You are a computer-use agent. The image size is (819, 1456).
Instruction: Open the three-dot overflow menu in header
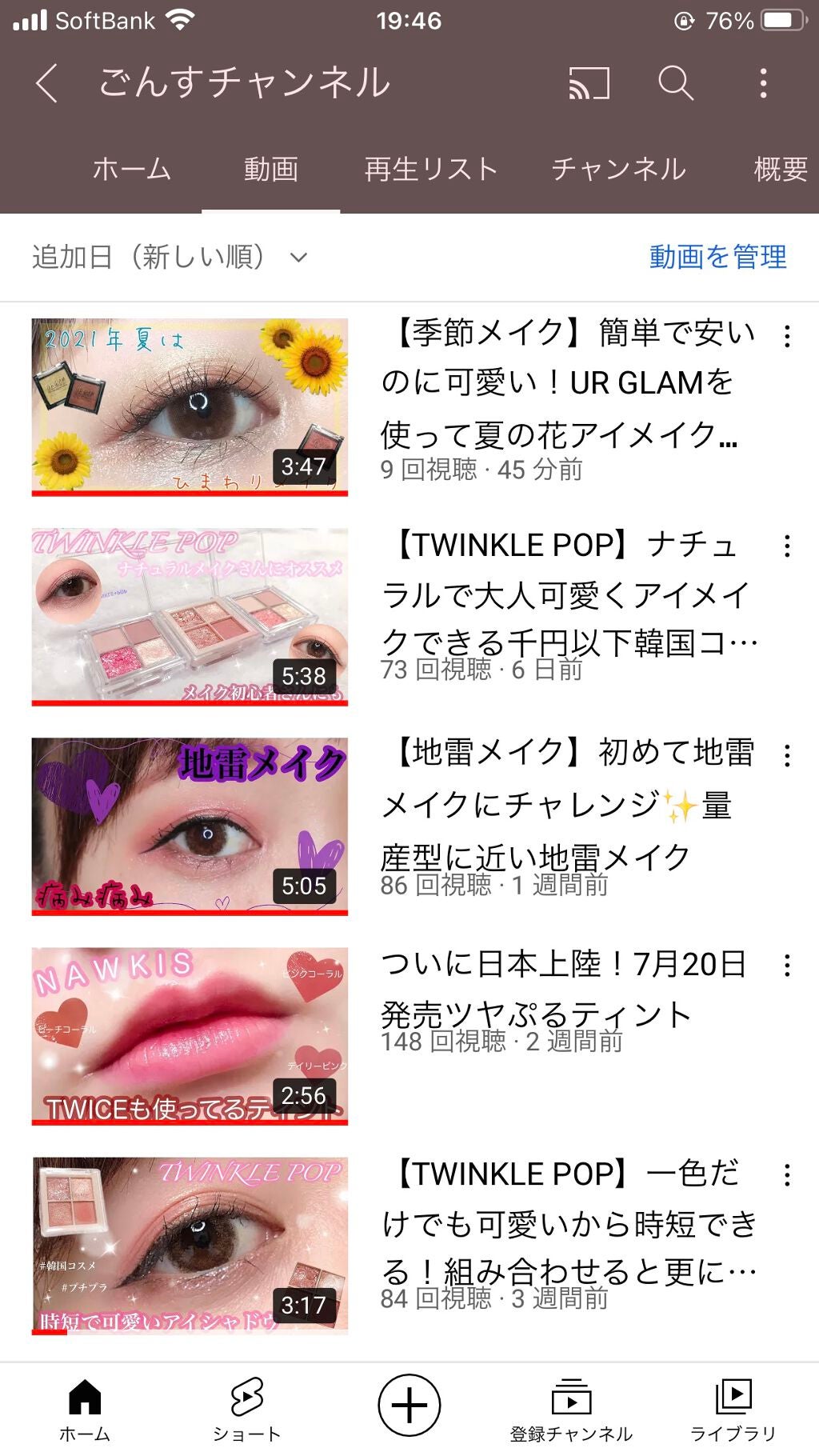click(764, 83)
